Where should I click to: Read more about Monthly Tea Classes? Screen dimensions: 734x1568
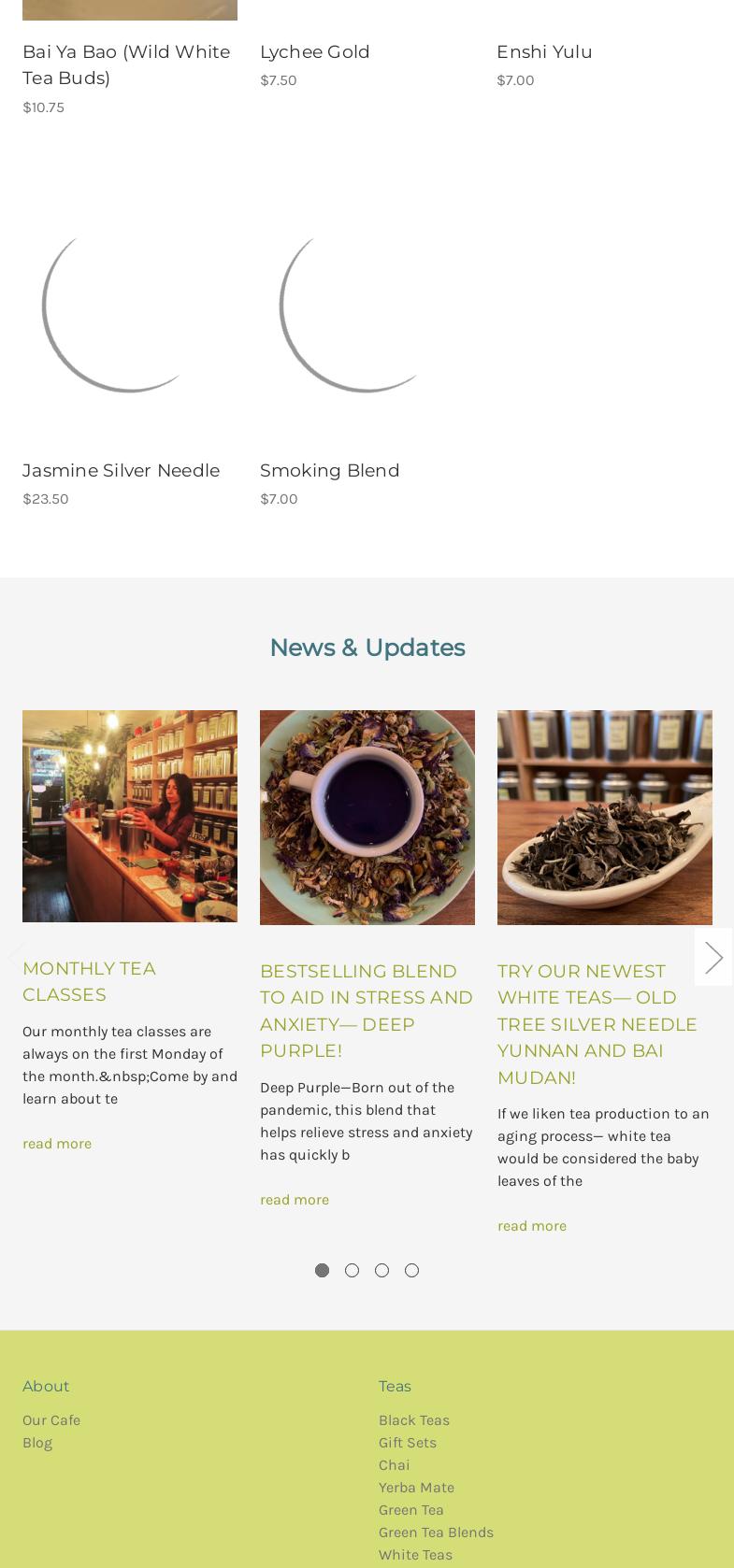(x=57, y=1144)
